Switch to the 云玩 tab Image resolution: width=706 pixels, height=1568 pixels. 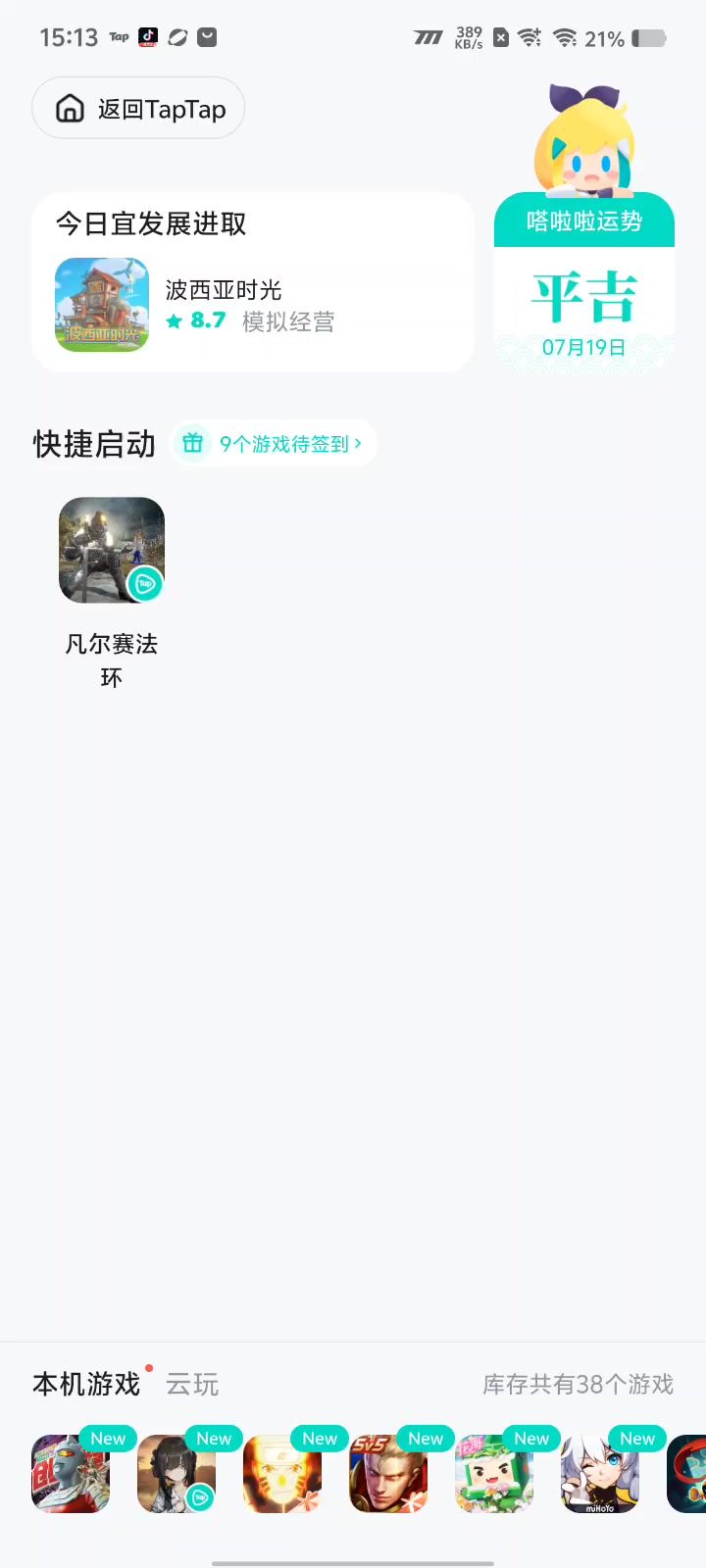pyautogui.click(x=192, y=1384)
